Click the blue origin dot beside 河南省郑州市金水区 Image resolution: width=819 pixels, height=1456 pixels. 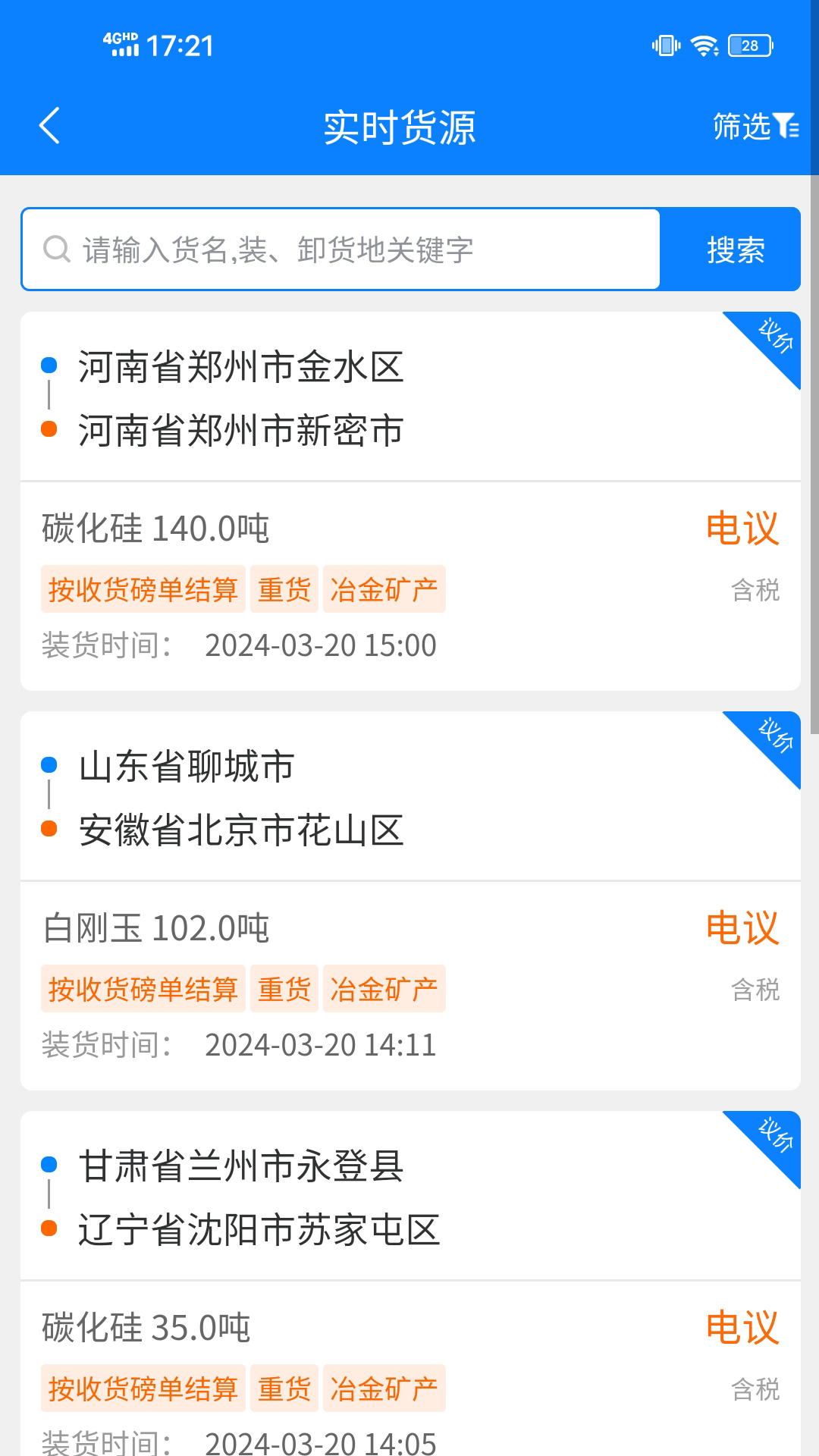point(49,366)
